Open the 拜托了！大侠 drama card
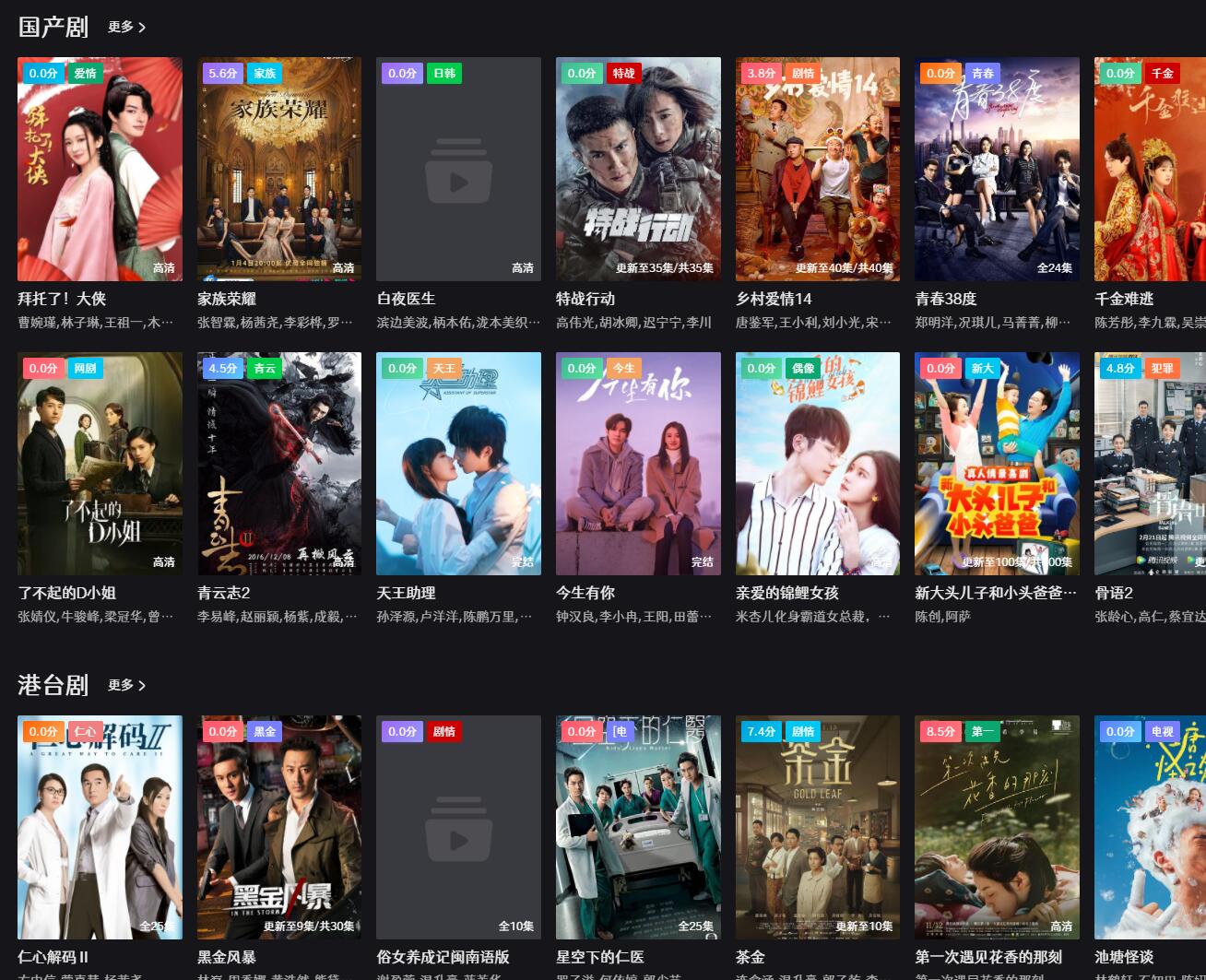Viewport: 1206px width, 980px height. (100, 170)
